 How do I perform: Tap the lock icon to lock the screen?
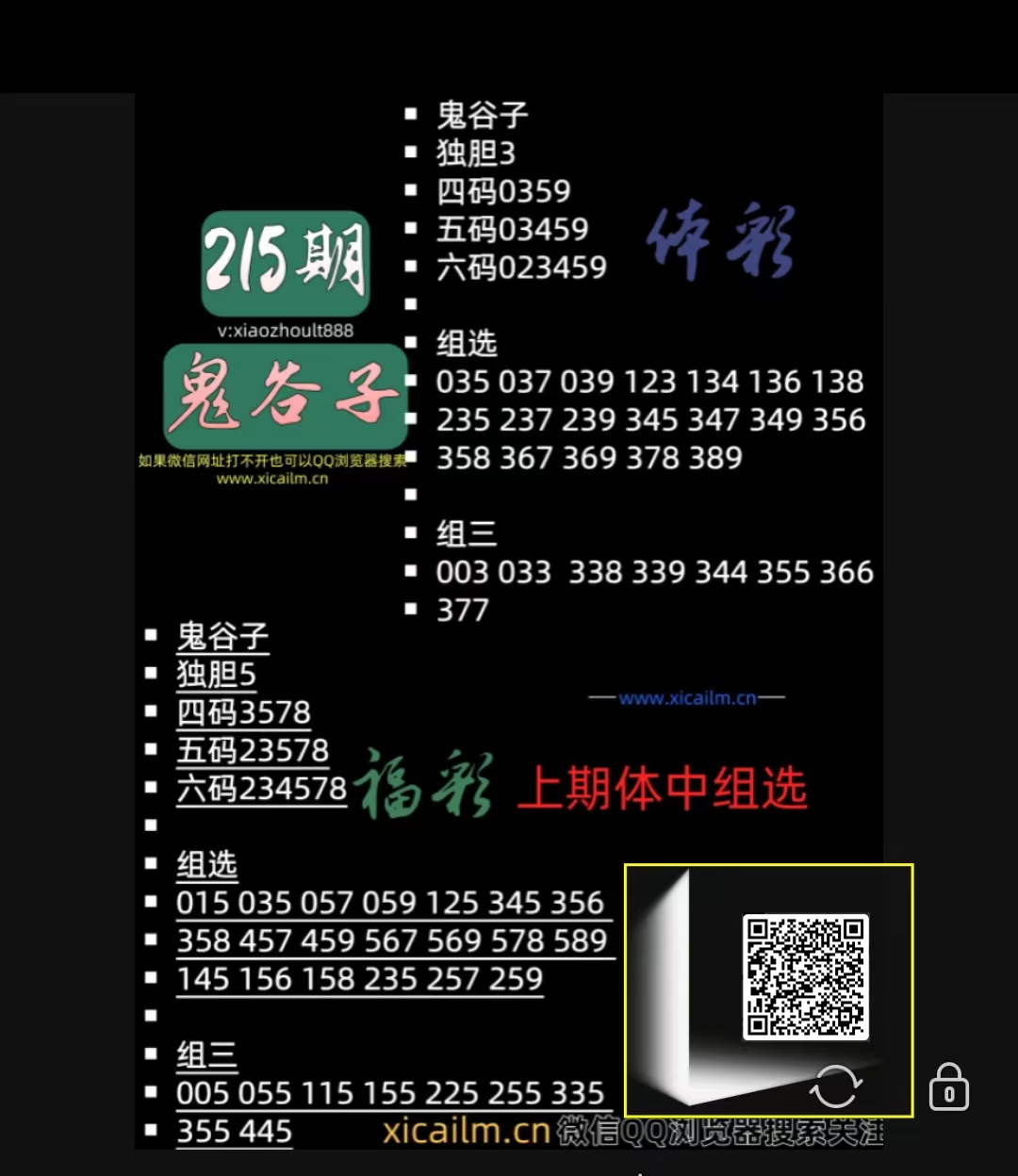coord(948,1087)
